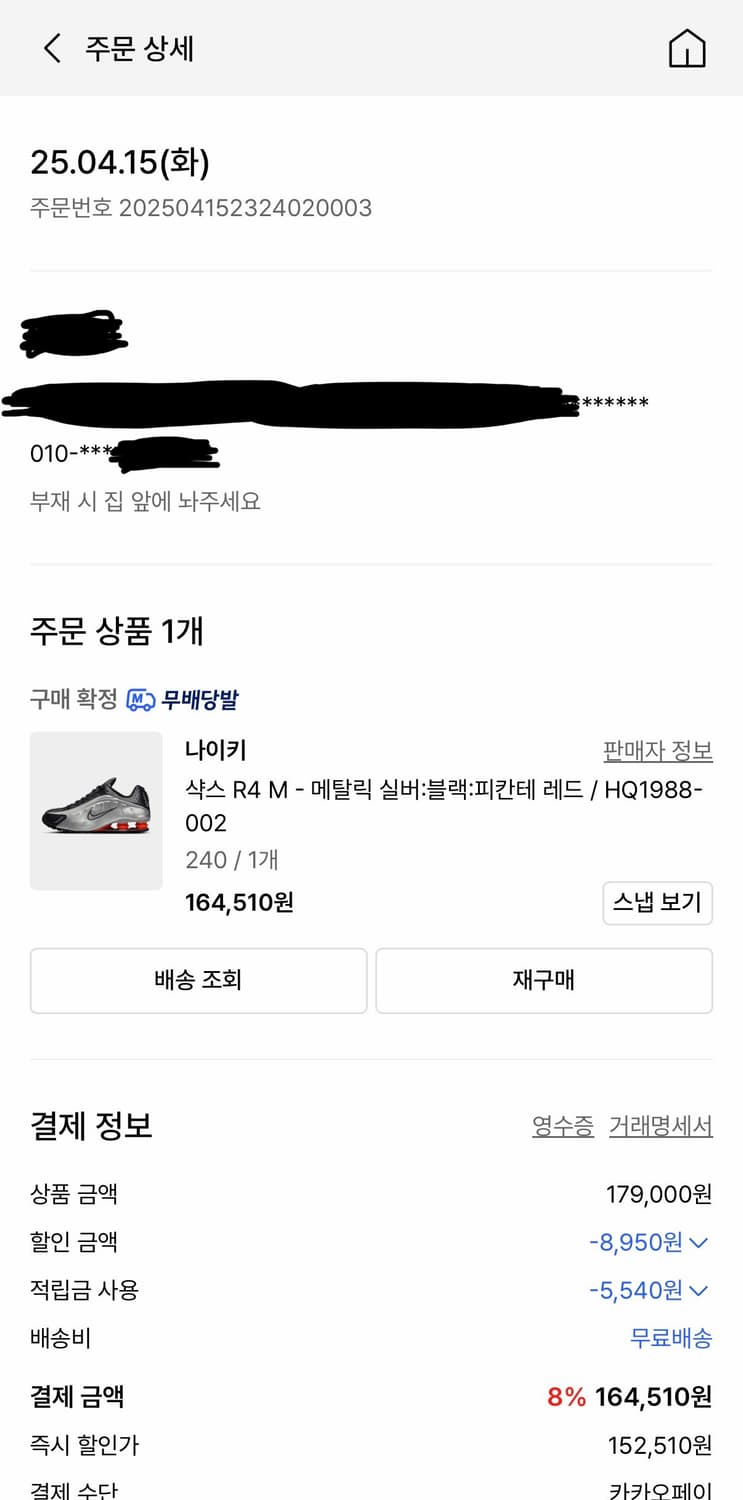This screenshot has width=743, height=1500.
Task: Click the 재구매 repurchase button
Action: (x=544, y=980)
